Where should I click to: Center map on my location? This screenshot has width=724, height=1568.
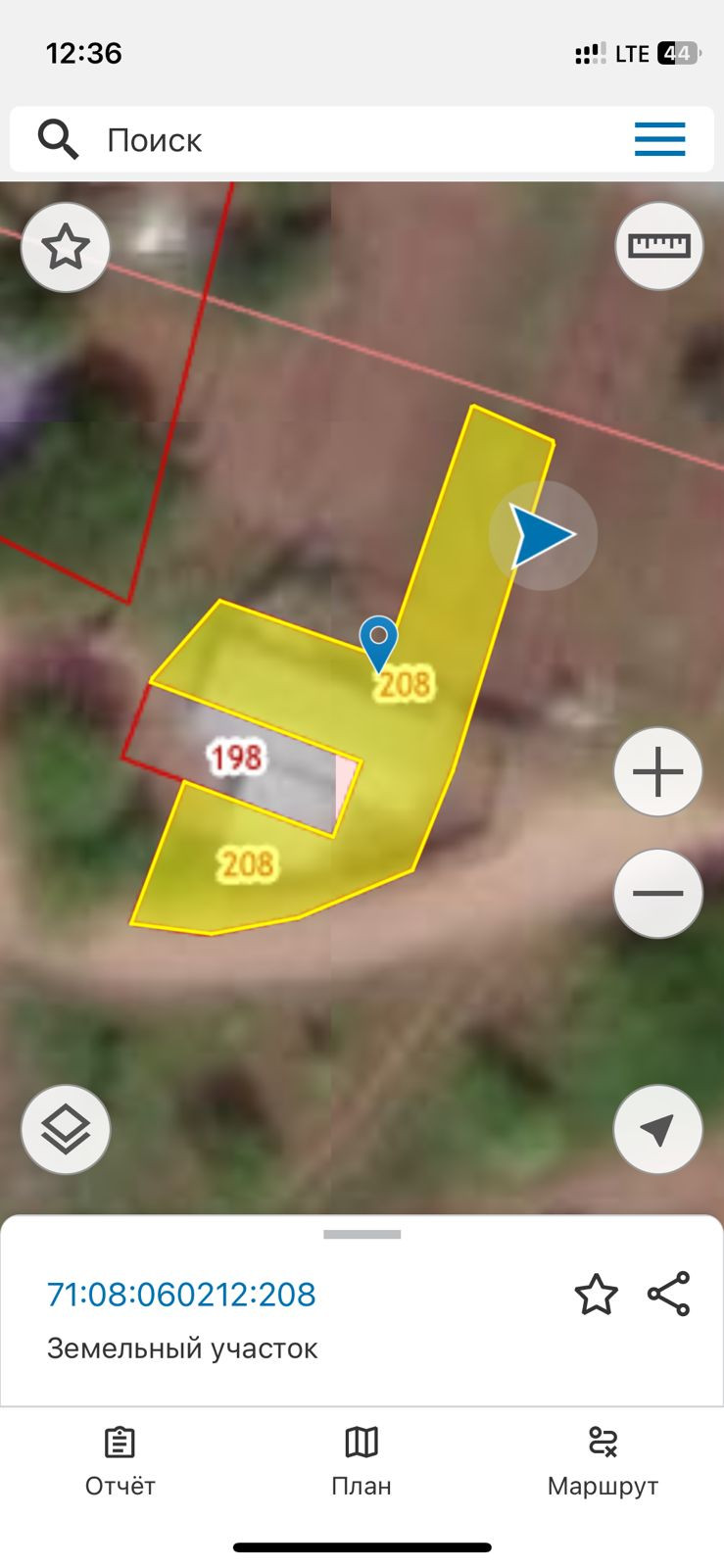[658, 1130]
